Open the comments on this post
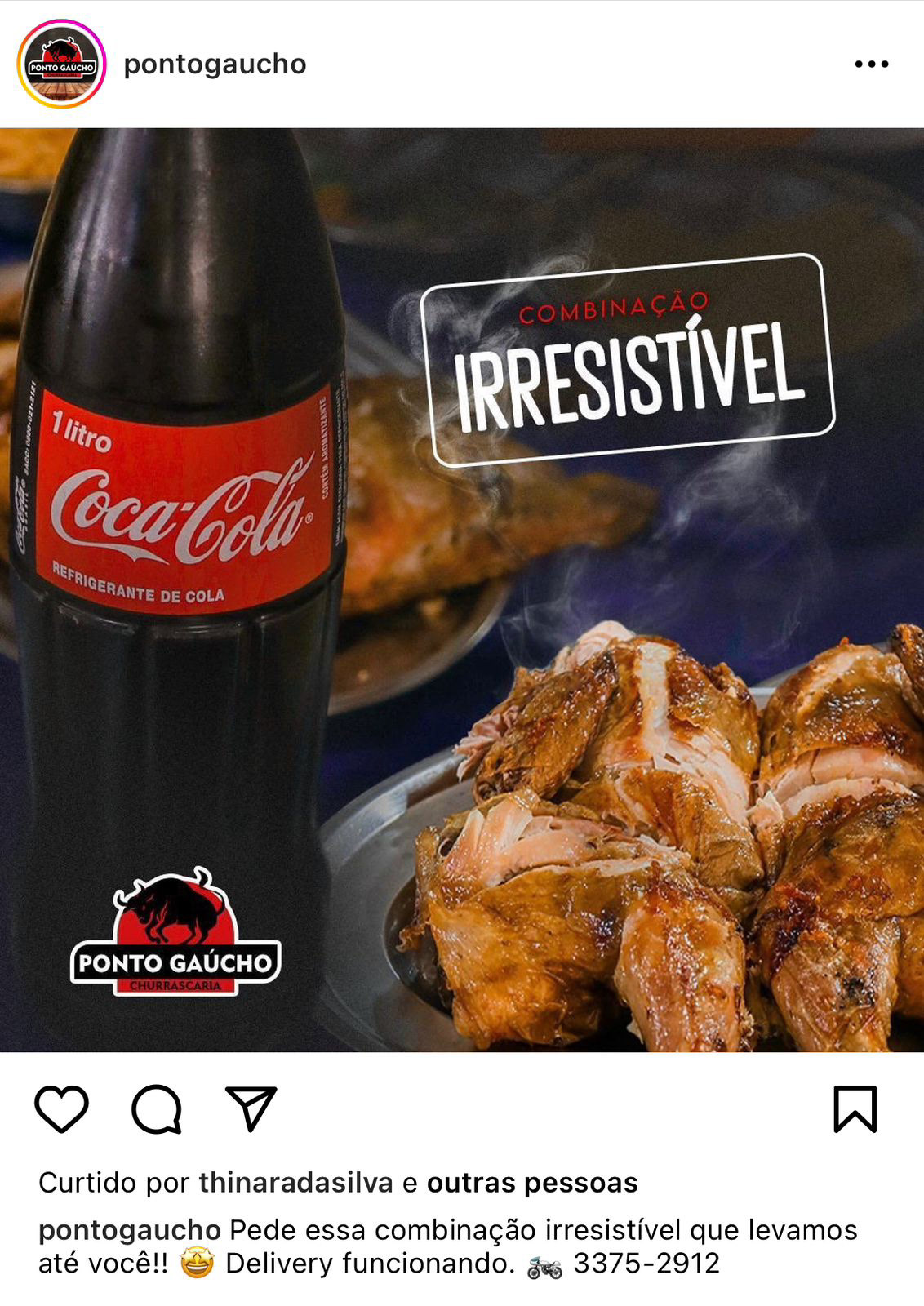Screen dimensions: 924x1306 157,1109
